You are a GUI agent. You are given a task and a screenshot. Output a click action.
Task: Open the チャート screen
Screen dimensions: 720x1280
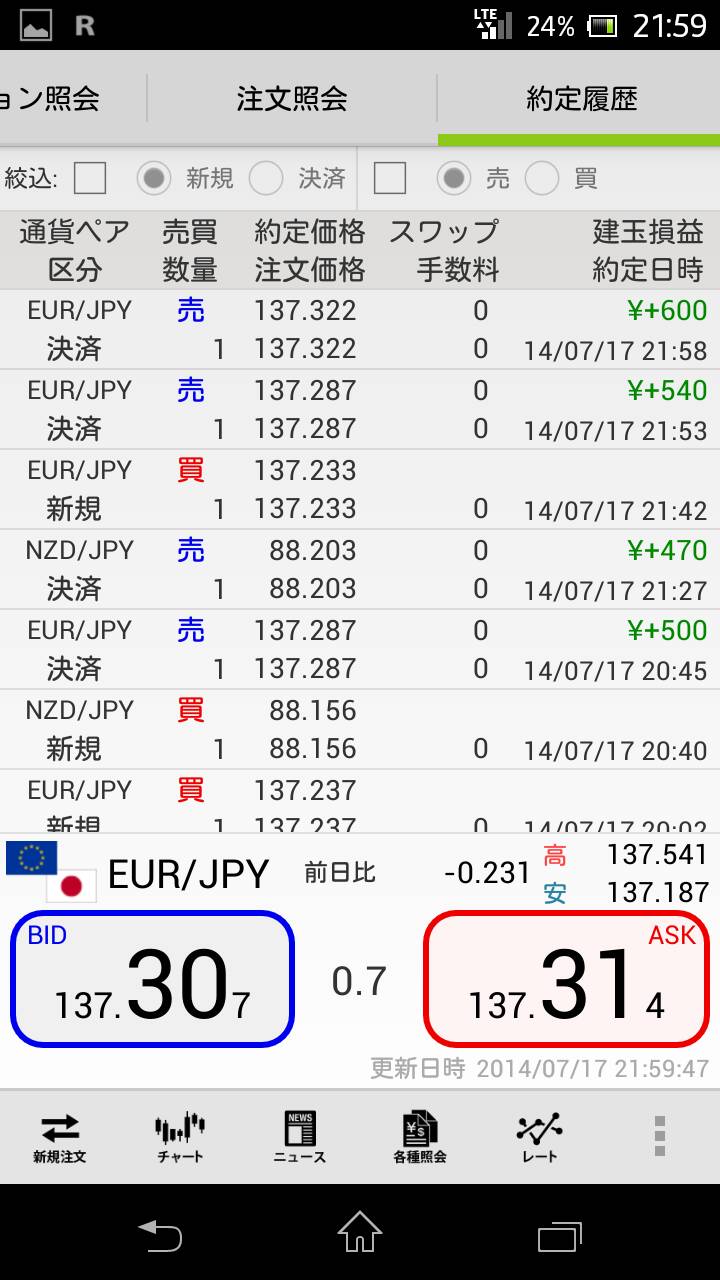click(180, 1138)
